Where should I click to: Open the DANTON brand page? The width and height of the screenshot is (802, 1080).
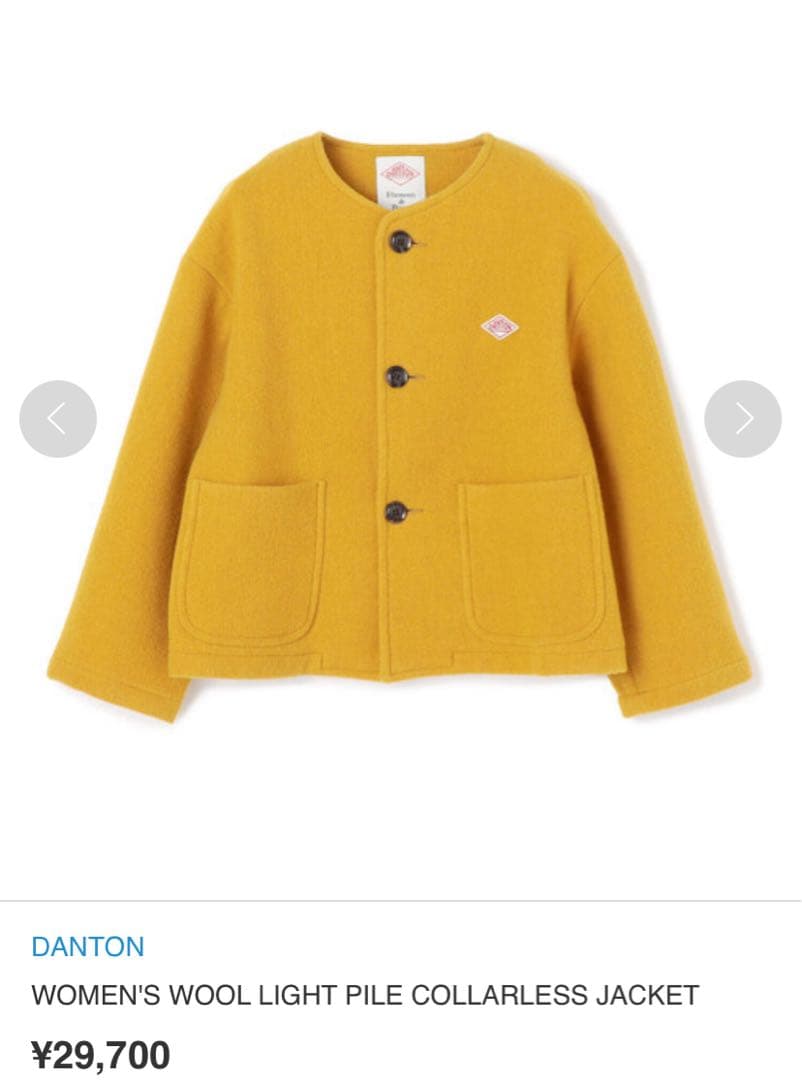[x=88, y=946]
